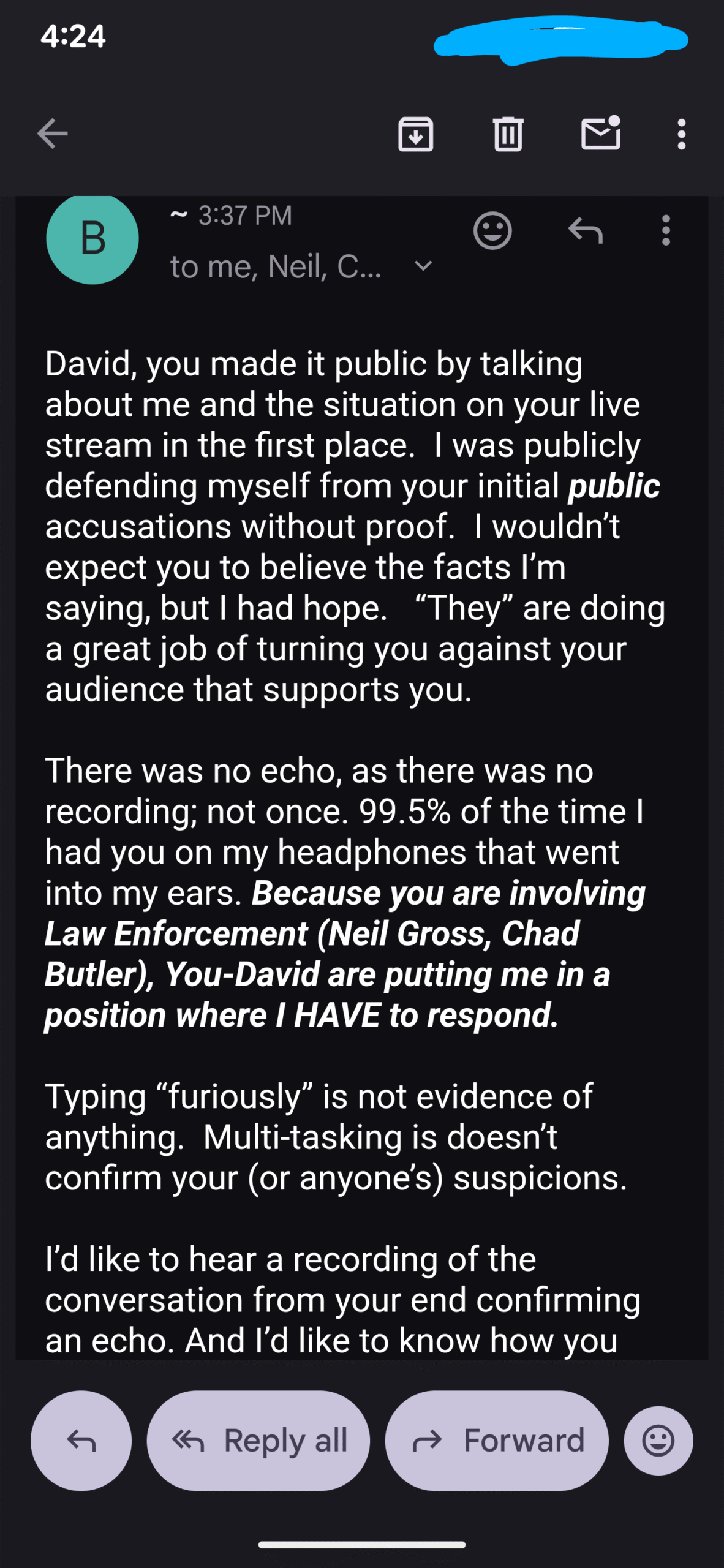Choose Reply all
The image size is (724, 1568).
tap(258, 1441)
